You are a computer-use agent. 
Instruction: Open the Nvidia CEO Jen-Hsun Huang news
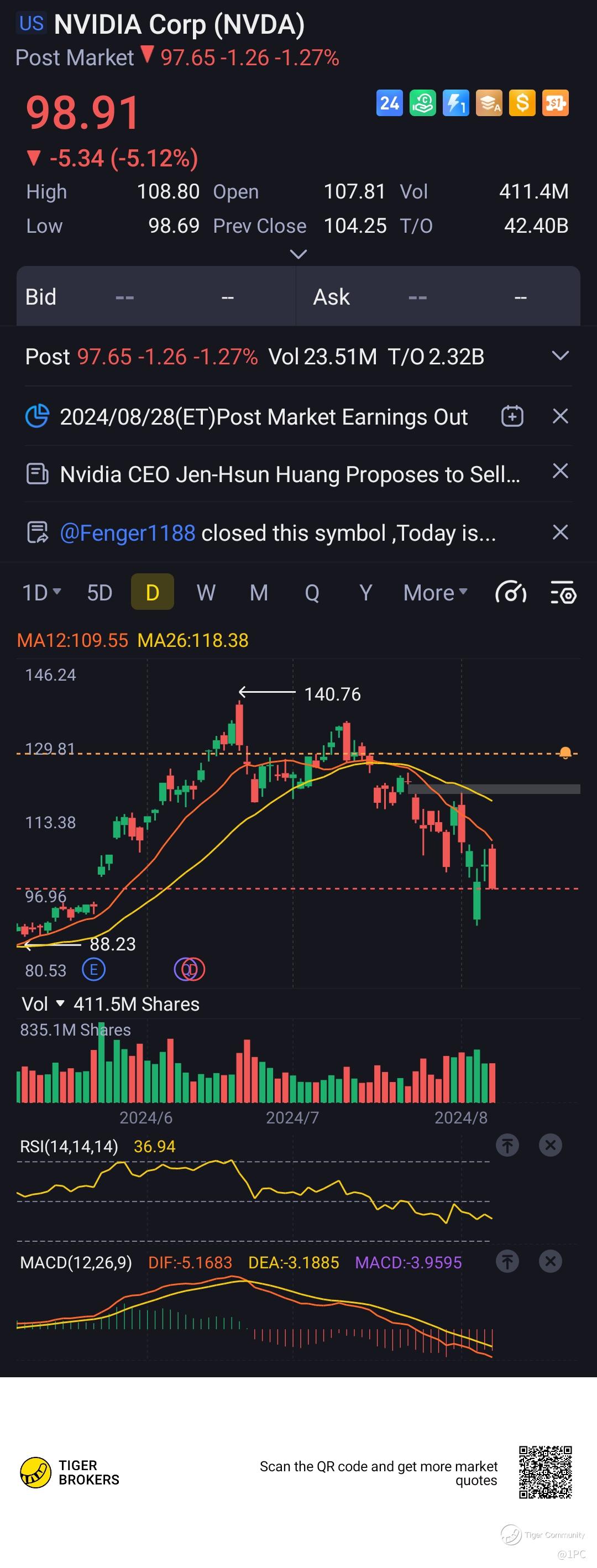(x=290, y=474)
